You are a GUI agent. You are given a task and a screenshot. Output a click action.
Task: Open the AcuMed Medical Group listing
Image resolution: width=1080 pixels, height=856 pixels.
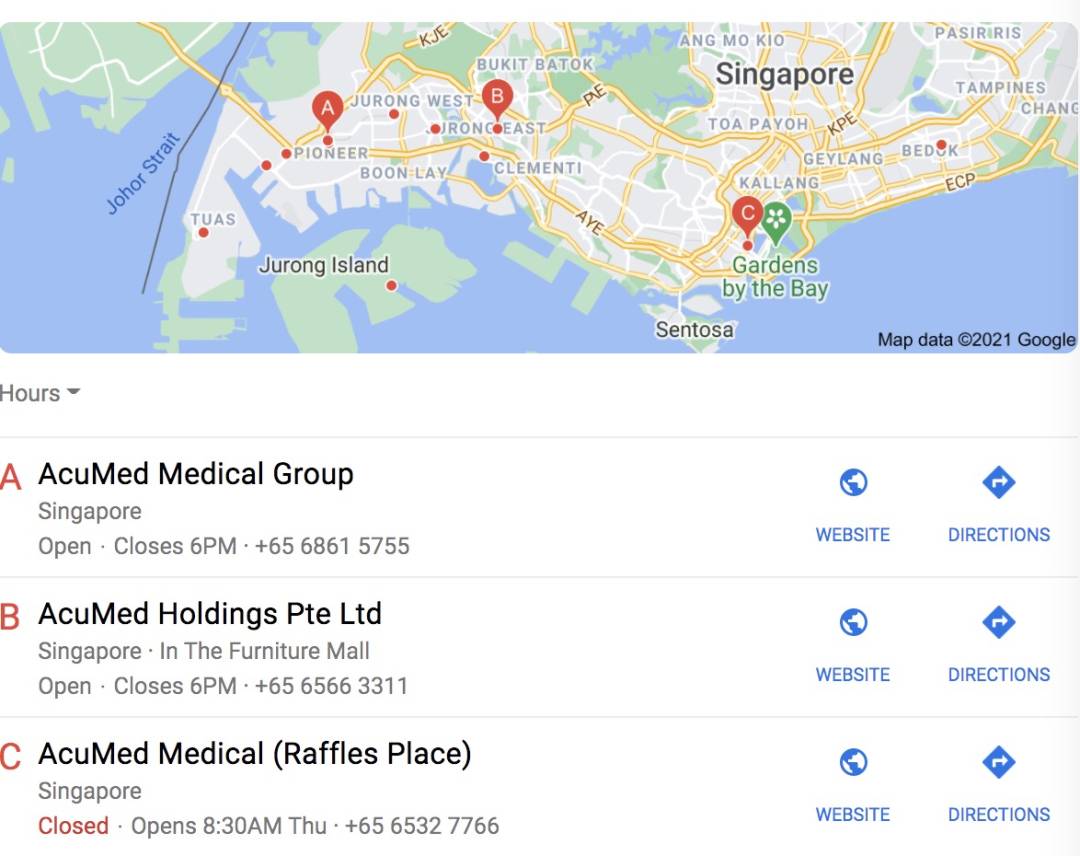pyautogui.click(x=196, y=474)
